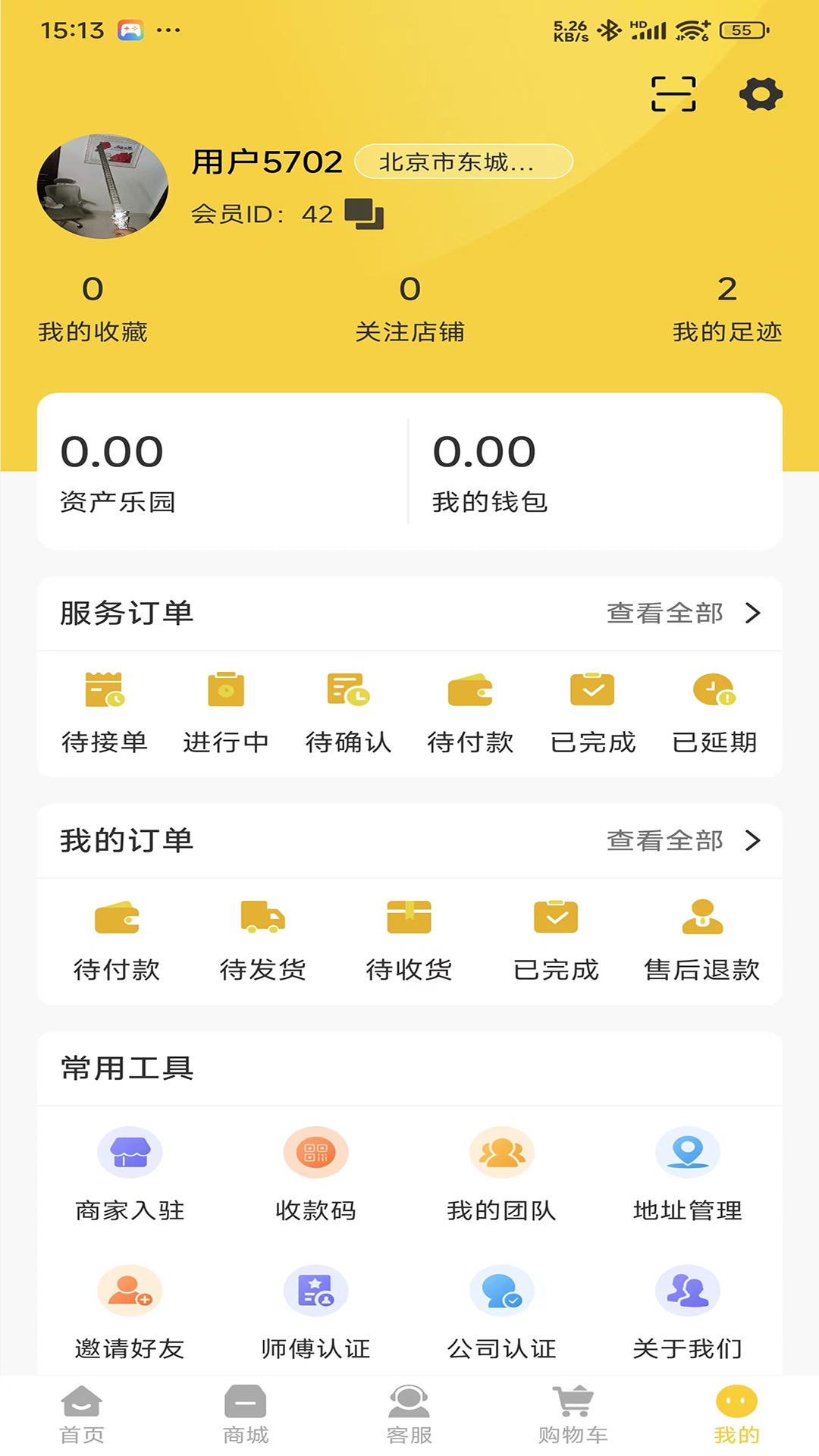
Task: Expand 服务订单 via the 查看全部 chevron
Action: pyautogui.click(x=753, y=613)
